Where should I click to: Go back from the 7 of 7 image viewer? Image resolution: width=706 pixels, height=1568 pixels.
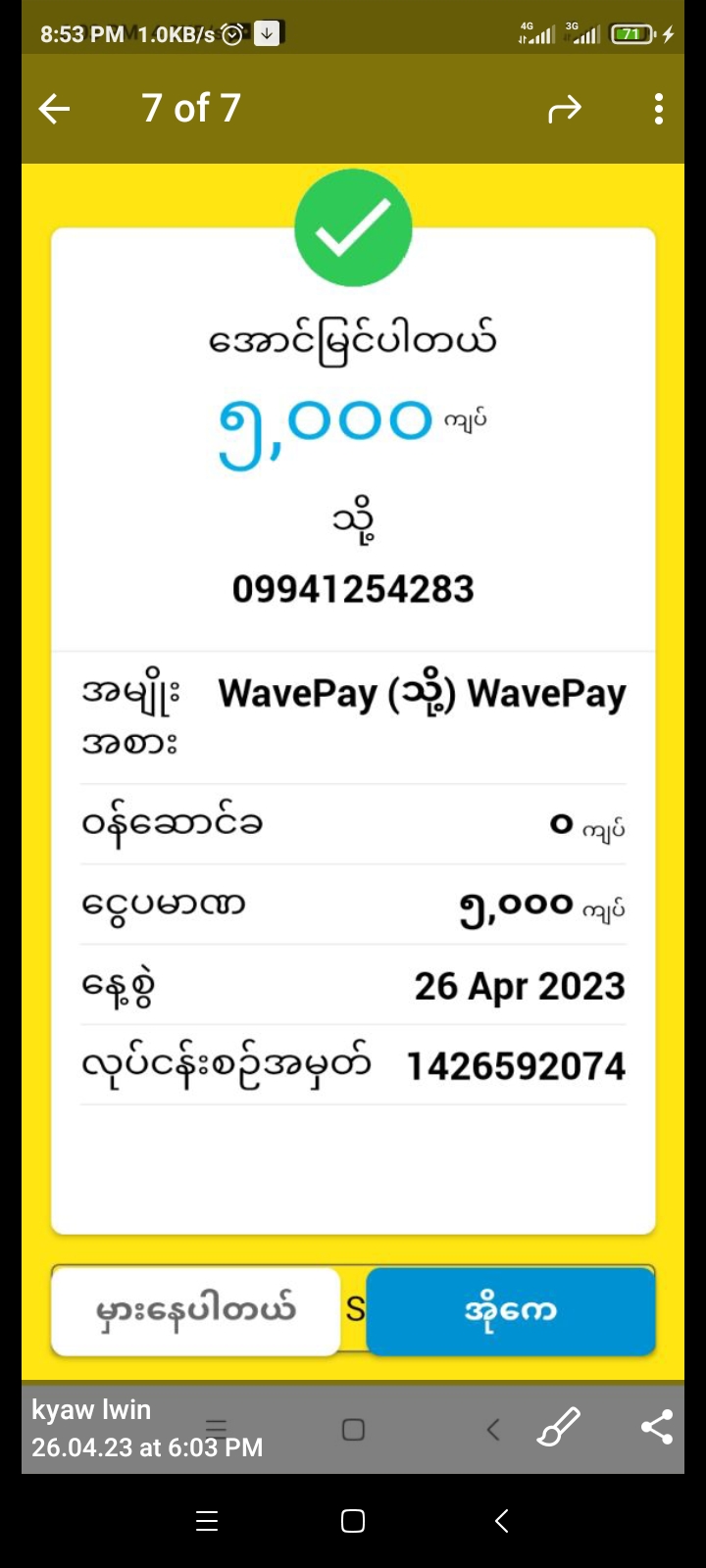(55, 109)
